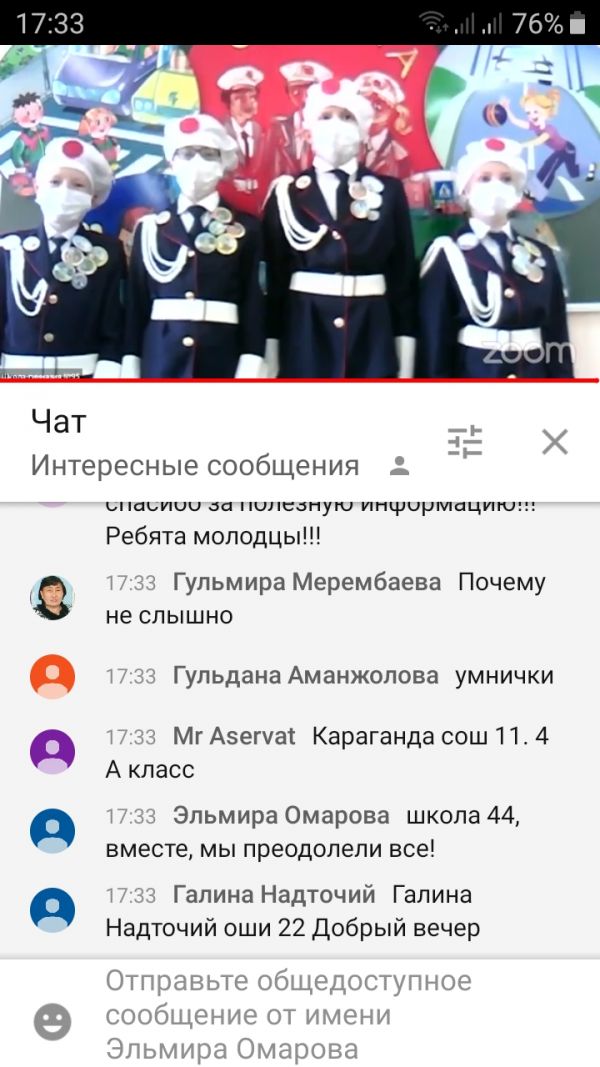Image resolution: width=600 pixels, height=1067 pixels.
Task: Tap Гульмира Мерембаева's profile photo
Action: pos(52,598)
